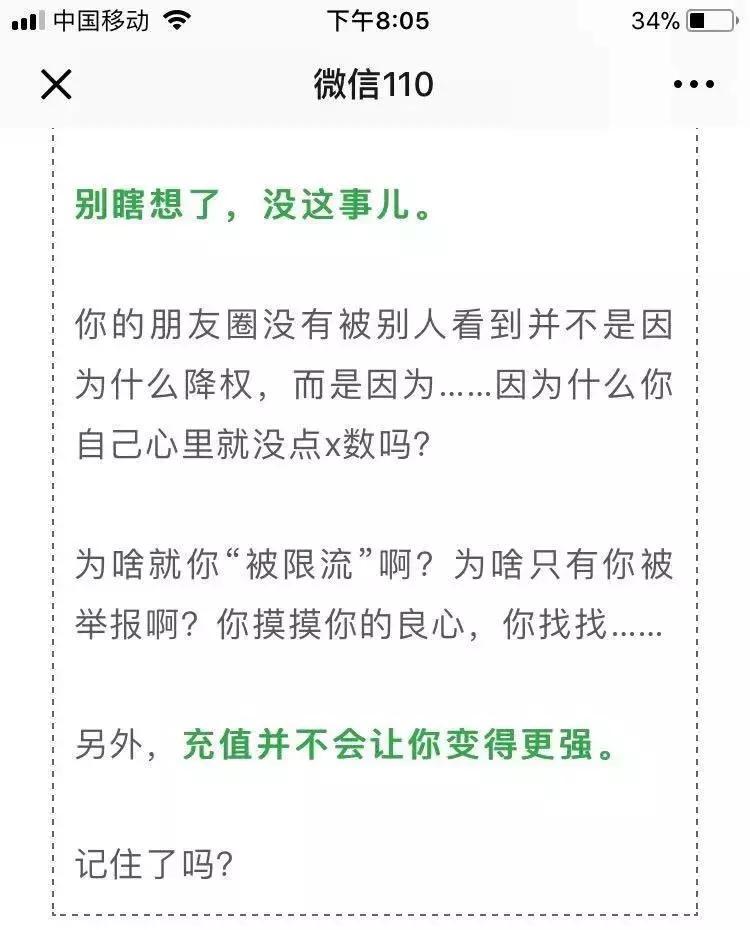Tap the X to close the article

(x=57, y=84)
